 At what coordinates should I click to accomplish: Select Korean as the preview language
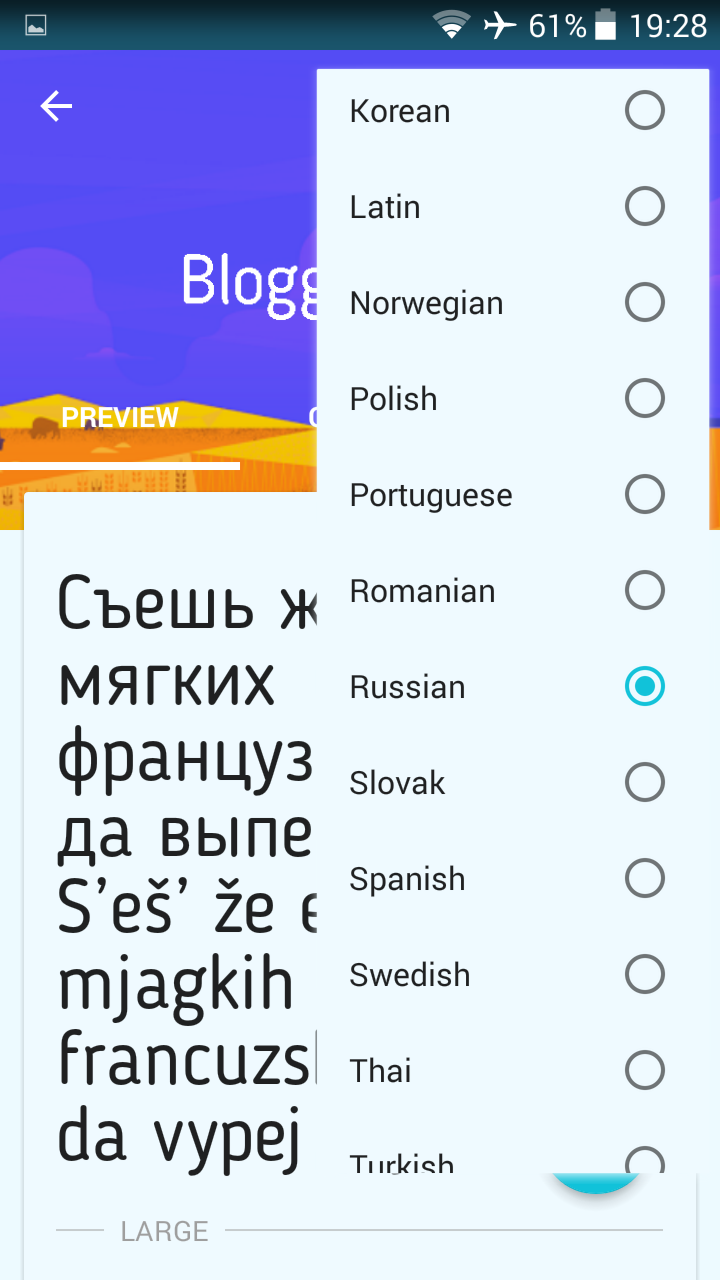pyautogui.click(x=513, y=111)
